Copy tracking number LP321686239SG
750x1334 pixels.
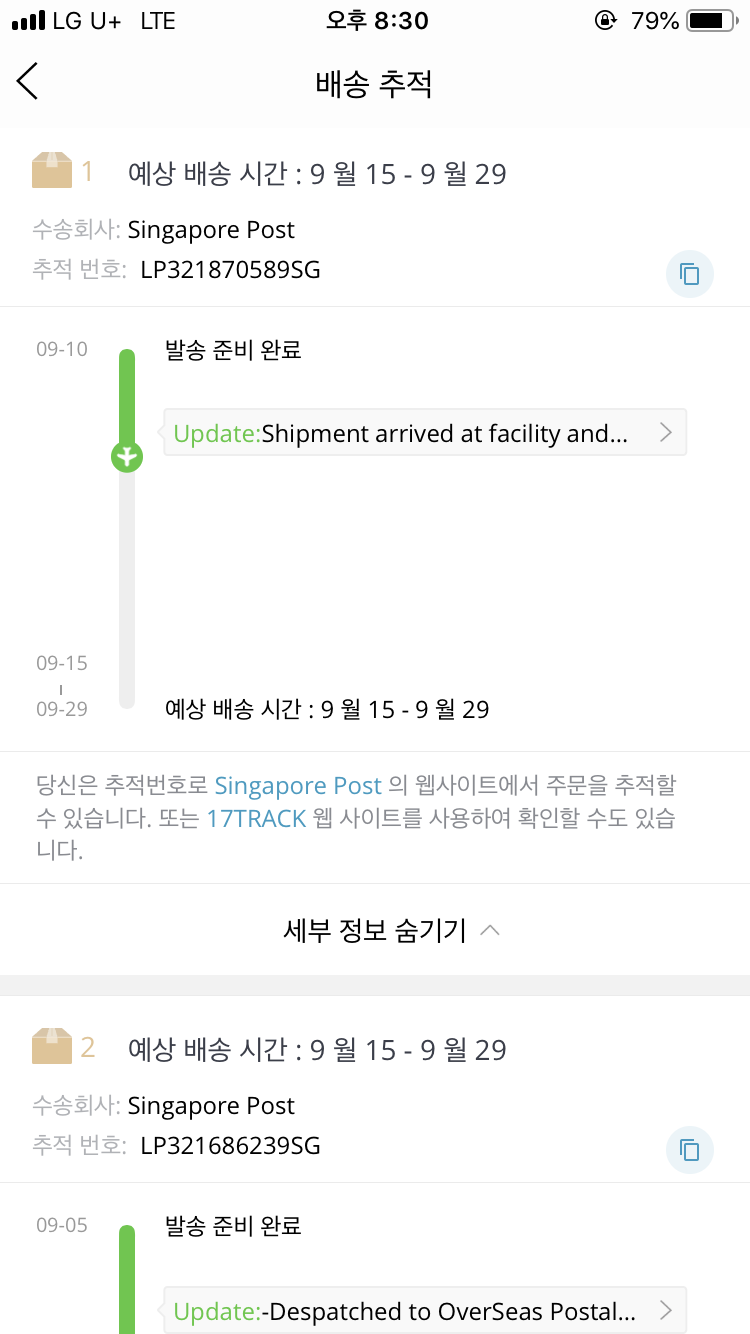(x=690, y=1149)
